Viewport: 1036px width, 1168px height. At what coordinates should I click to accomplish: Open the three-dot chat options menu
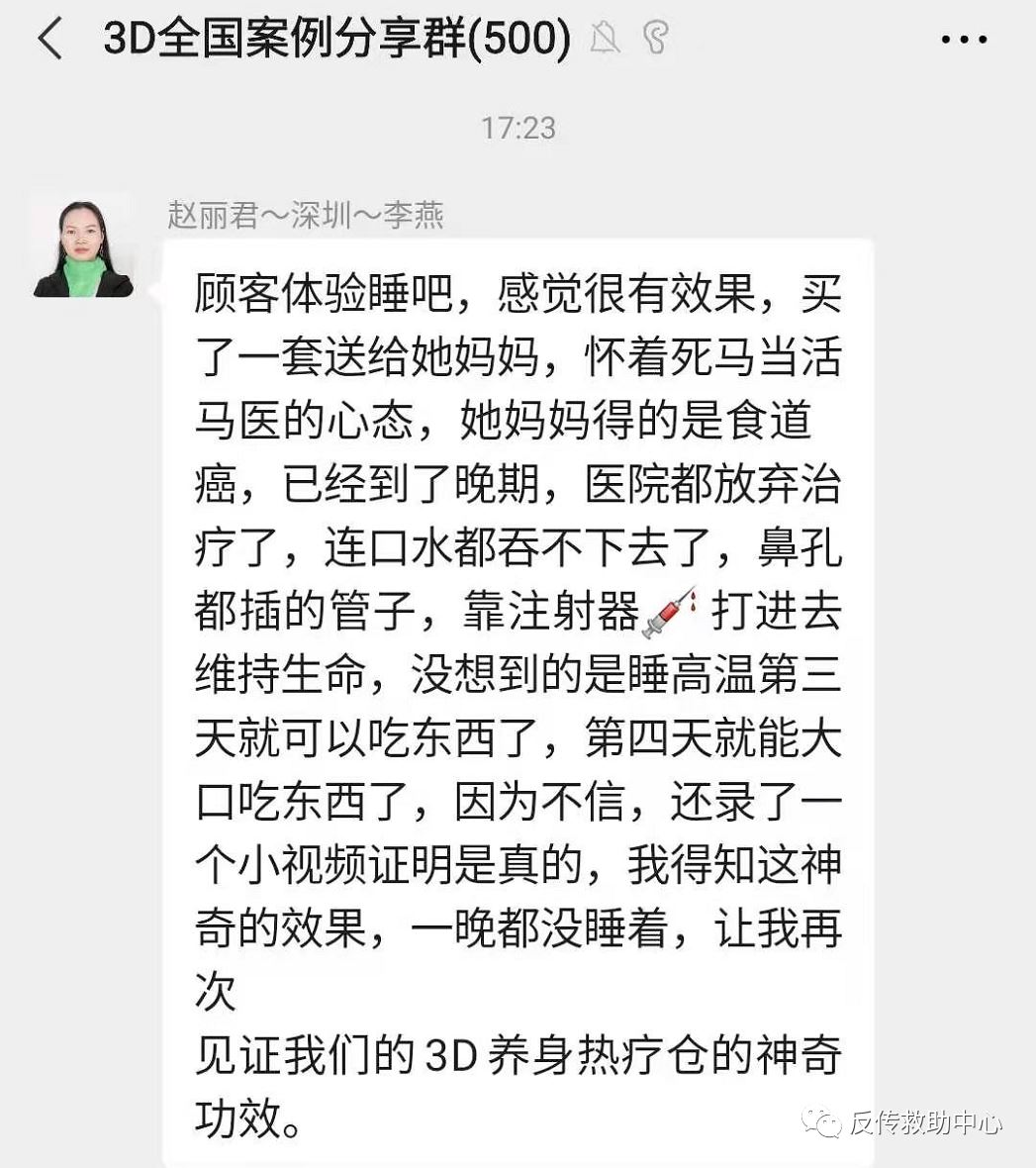tap(963, 41)
